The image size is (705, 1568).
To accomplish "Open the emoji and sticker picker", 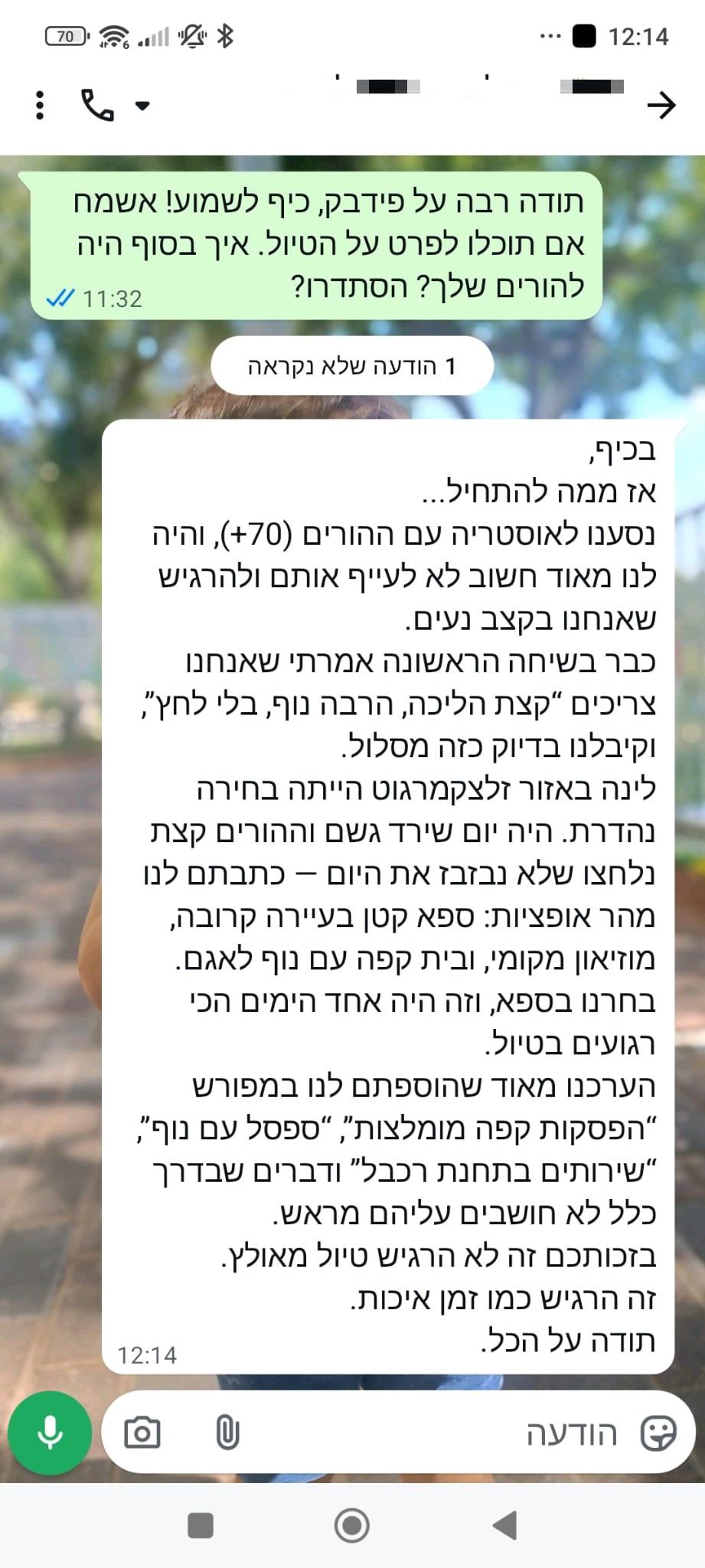I will pyautogui.click(x=657, y=1432).
